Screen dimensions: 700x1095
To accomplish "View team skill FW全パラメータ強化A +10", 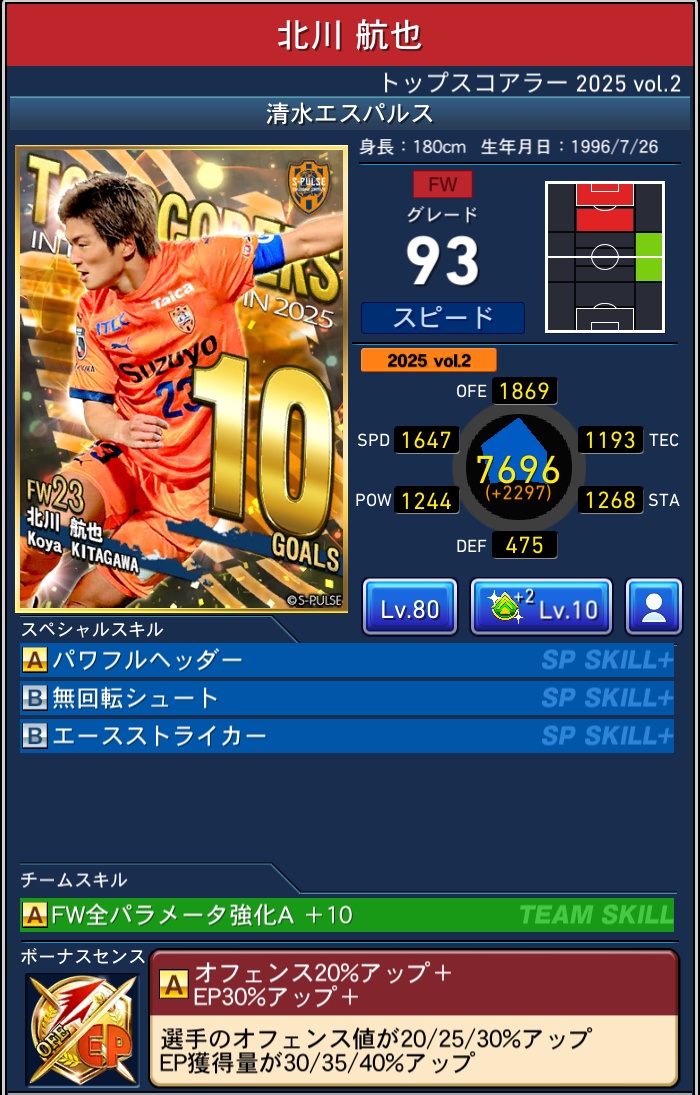I will pyautogui.click(x=346, y=914).
